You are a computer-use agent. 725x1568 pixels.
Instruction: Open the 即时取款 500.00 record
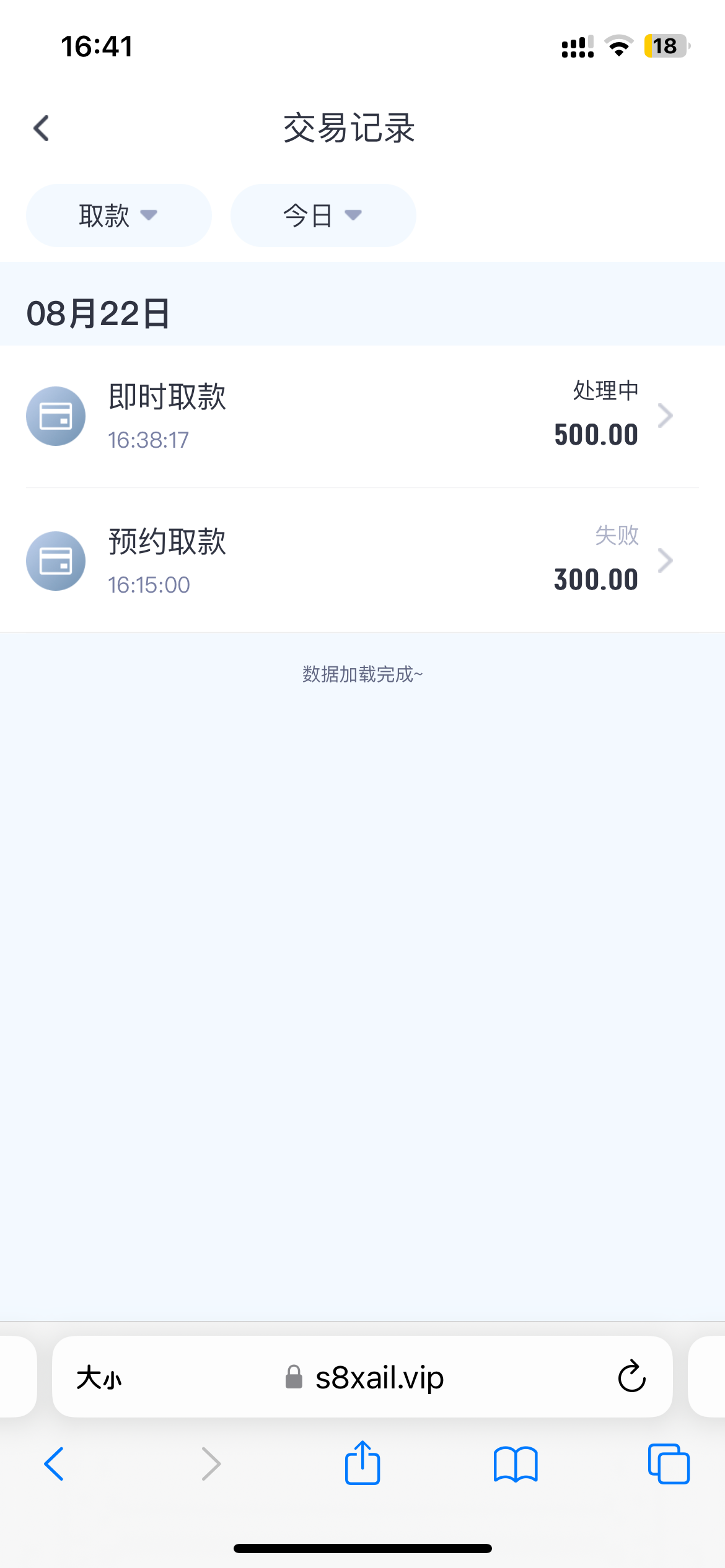pos(362,416)
